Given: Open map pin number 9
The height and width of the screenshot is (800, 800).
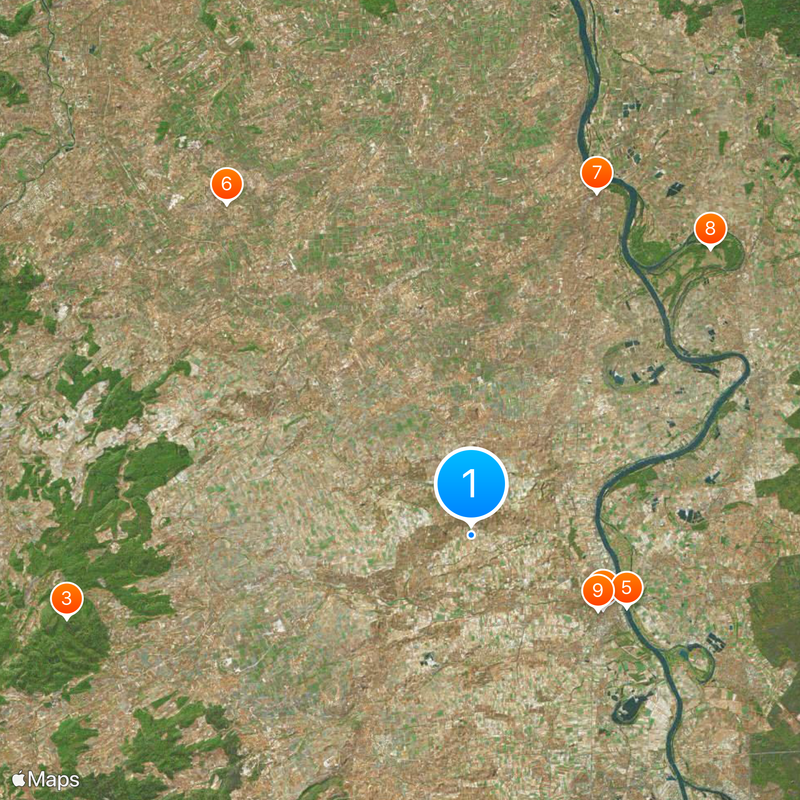Looking at the screenshot, I should pos(597,591).
